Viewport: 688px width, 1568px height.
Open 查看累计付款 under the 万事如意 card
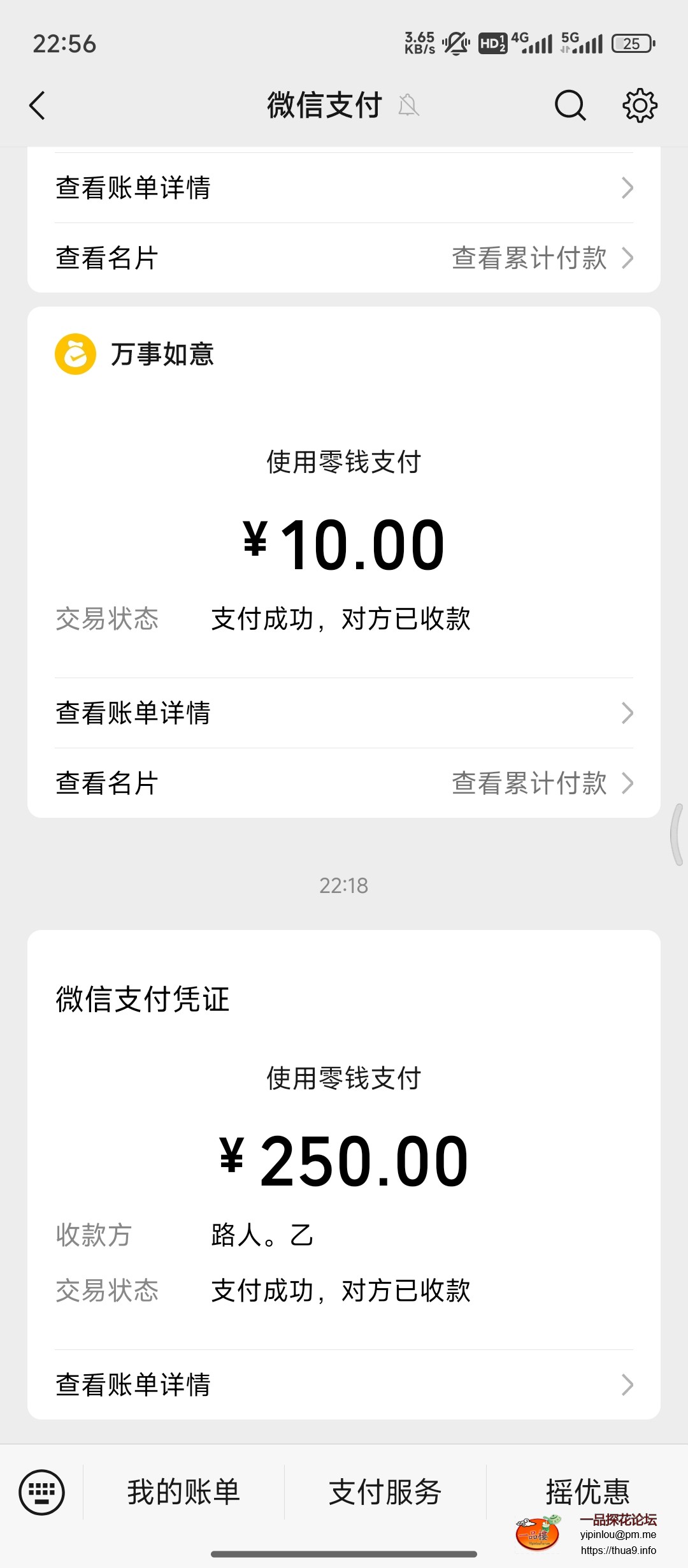[529, 783]
